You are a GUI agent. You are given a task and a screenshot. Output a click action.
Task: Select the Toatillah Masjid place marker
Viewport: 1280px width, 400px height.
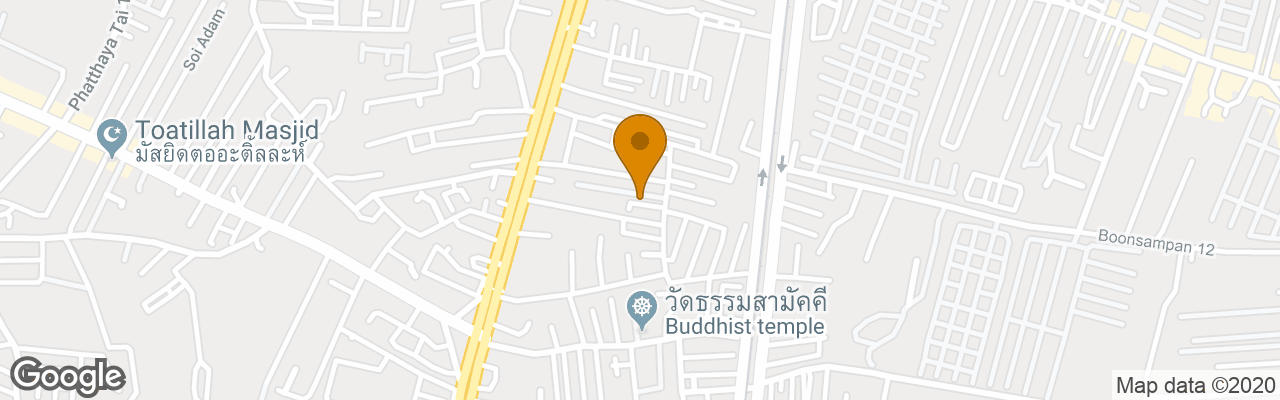pos(112,137)
